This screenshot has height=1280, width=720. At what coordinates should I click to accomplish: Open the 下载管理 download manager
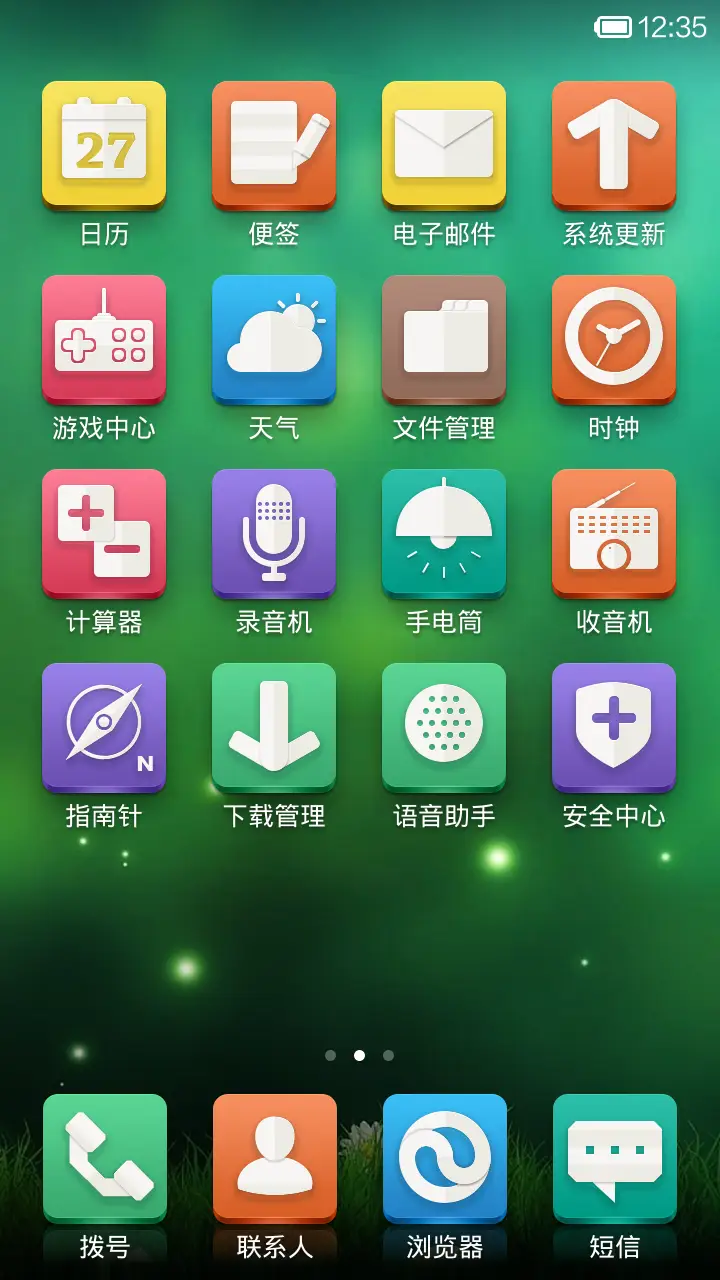click(274, 729)
